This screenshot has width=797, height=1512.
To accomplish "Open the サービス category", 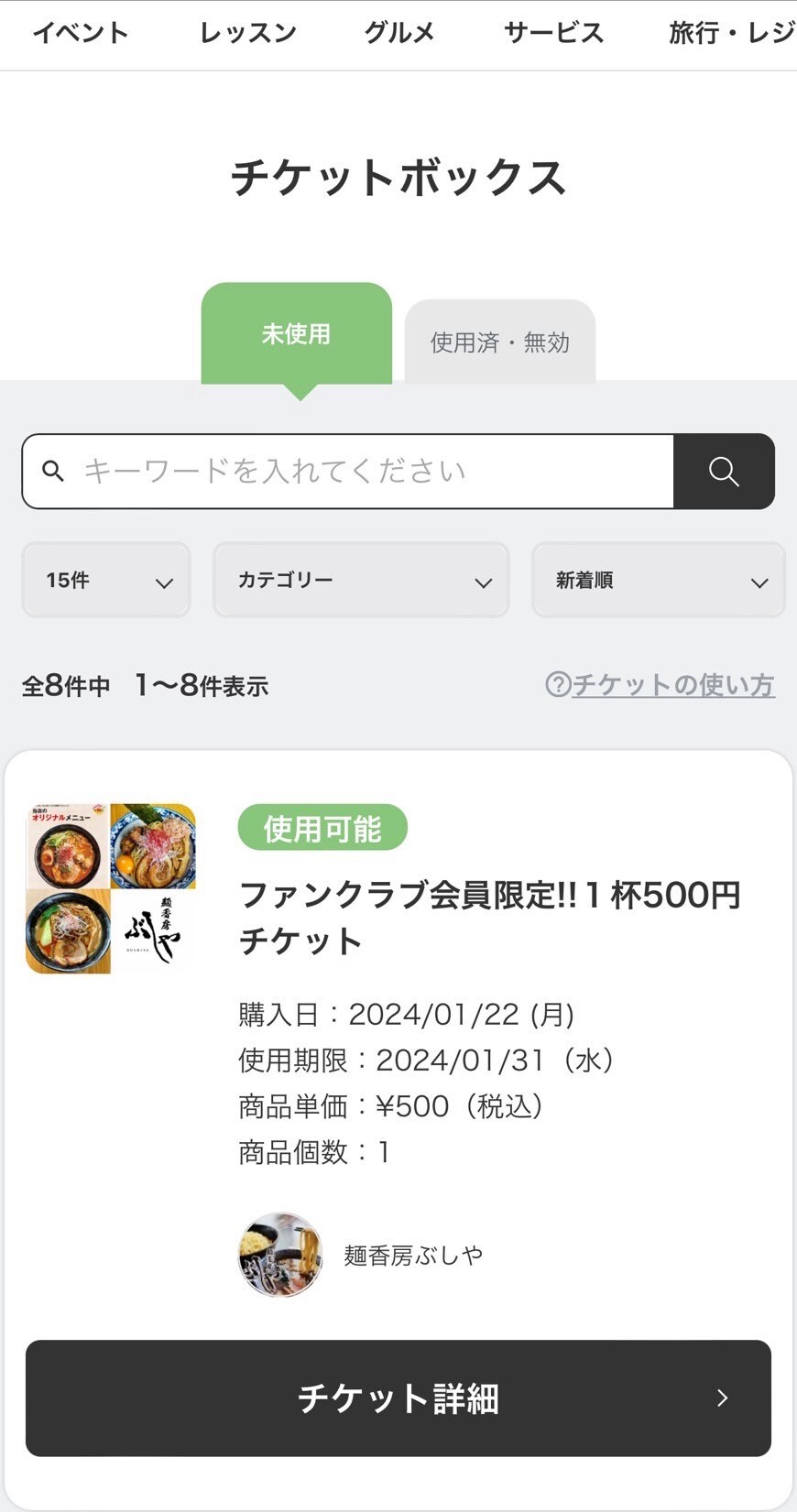I will click(553, 33).
